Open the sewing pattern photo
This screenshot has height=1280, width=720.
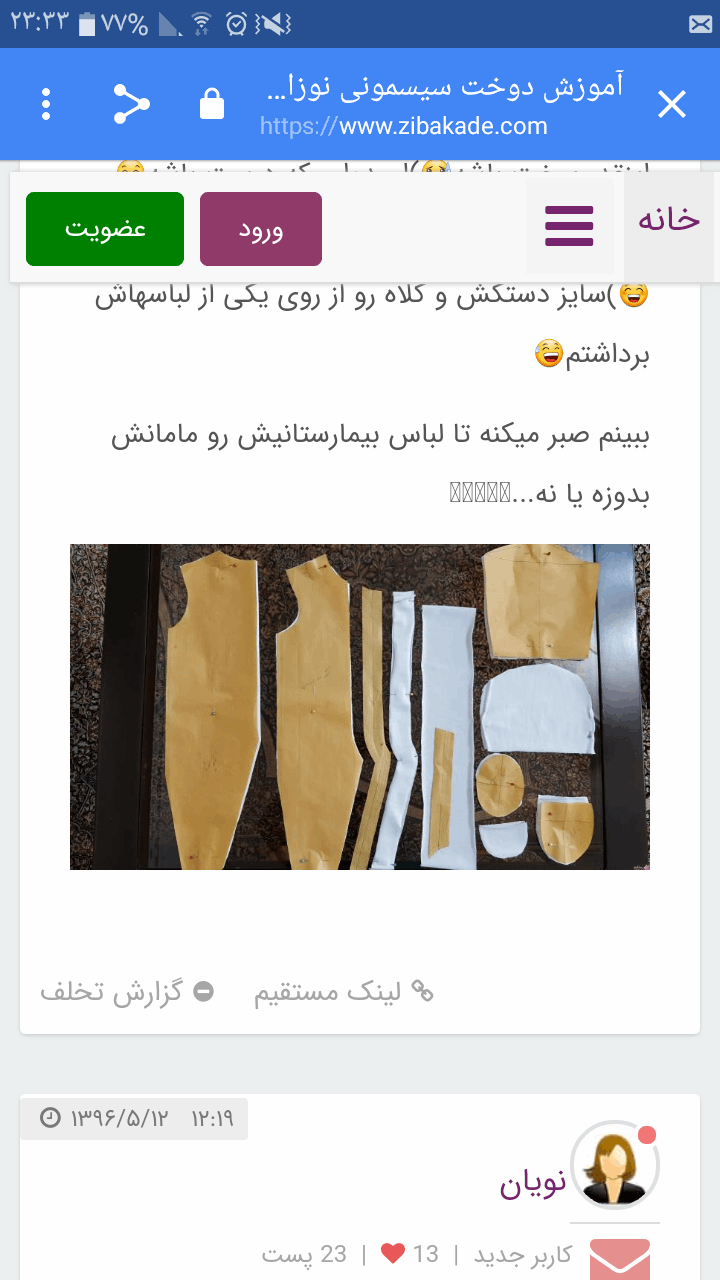359,706
